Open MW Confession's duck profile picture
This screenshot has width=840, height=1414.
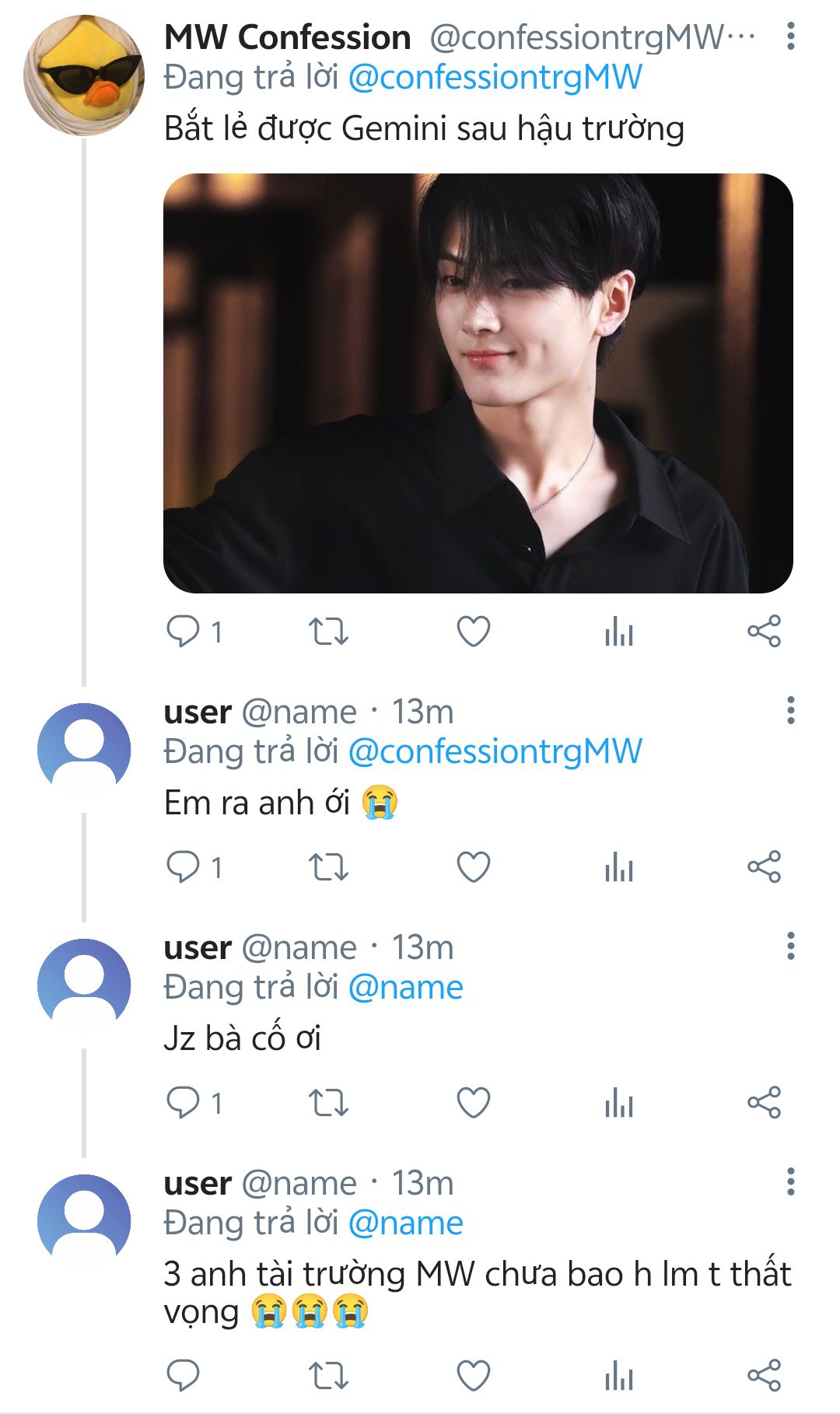tap(84, 75)
